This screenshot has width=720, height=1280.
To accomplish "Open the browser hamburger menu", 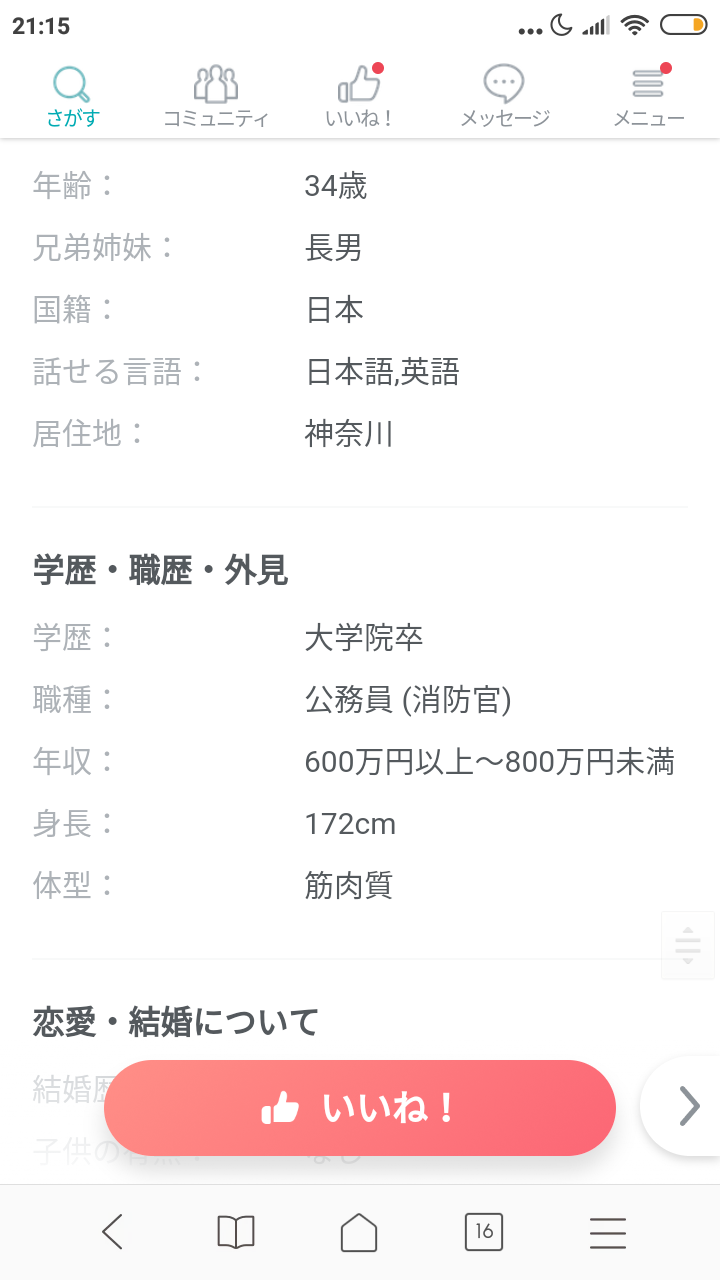I will point(608,1232).
